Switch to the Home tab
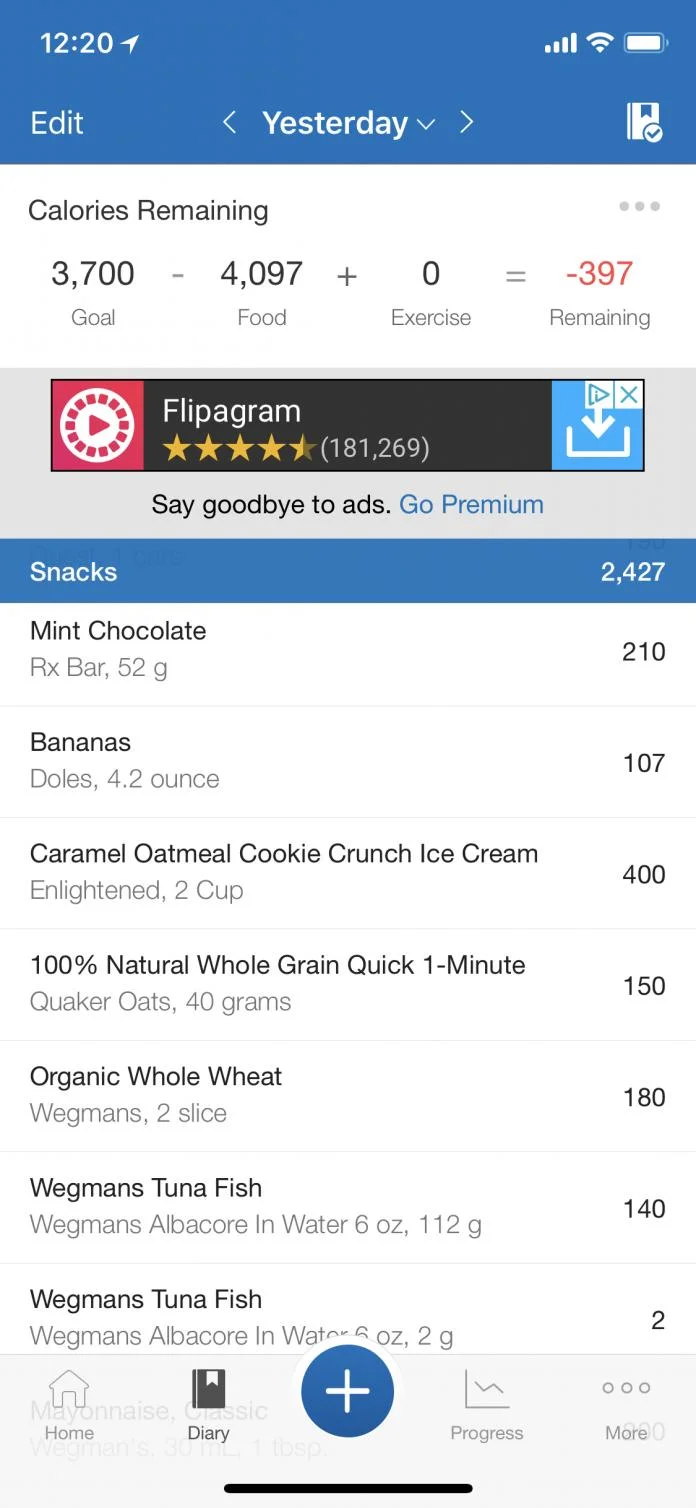The width and height of the screenshot is (696, 1508). (69, 1405)
